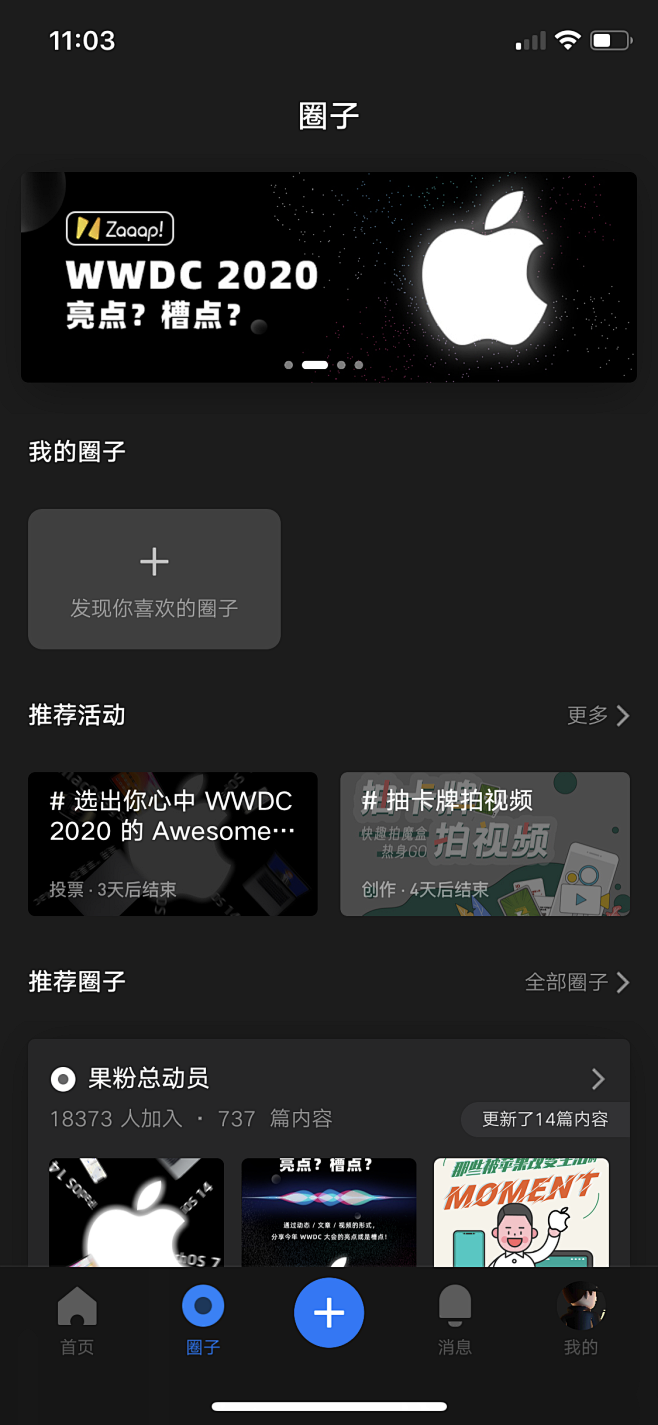Open the 我的 profile tab
This screenshot has width=658, height=1425.
point(581,1320)
